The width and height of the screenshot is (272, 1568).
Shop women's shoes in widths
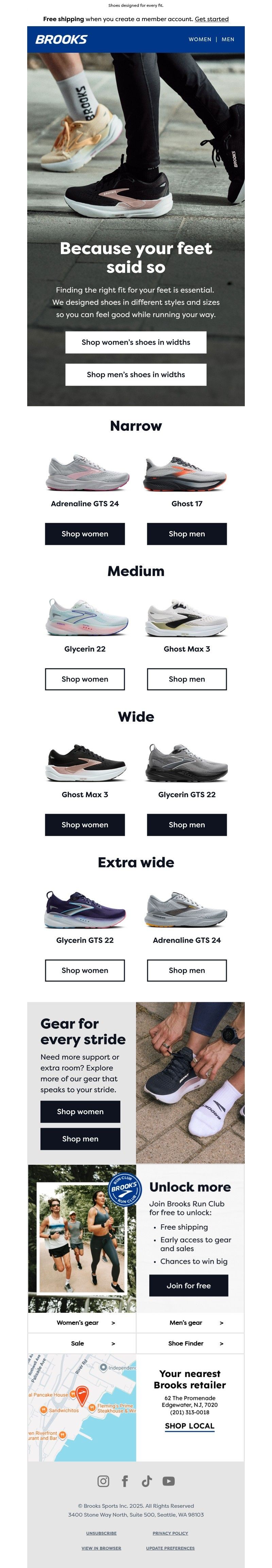click(136, 342)
